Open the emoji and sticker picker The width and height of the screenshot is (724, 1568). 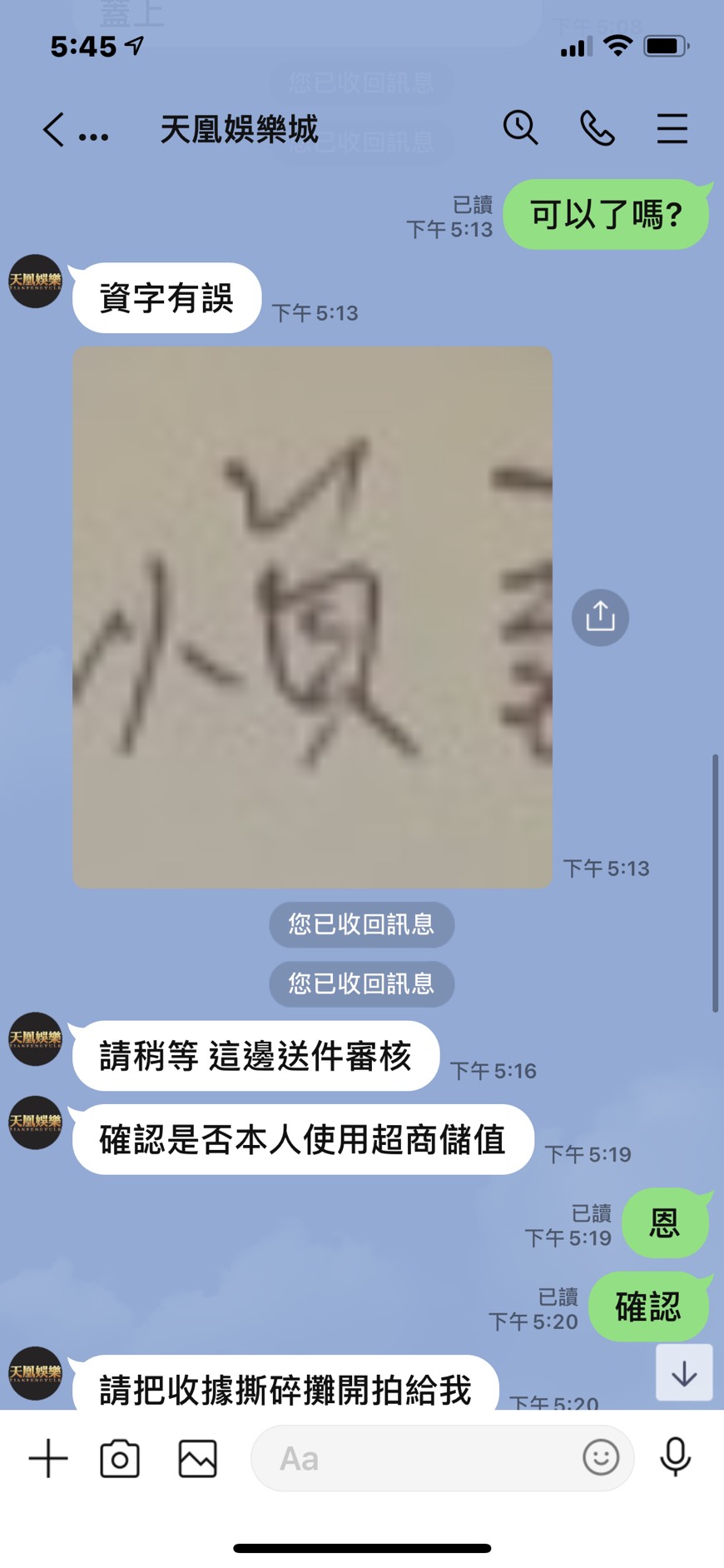point(601,1458)
